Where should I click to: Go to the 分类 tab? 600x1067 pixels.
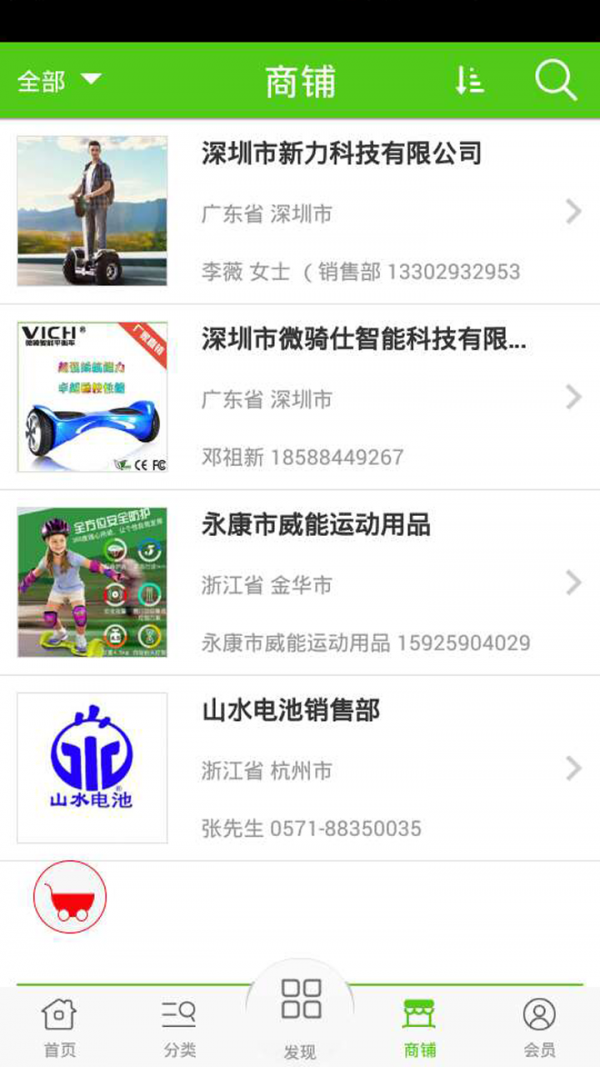(180, 1028)
